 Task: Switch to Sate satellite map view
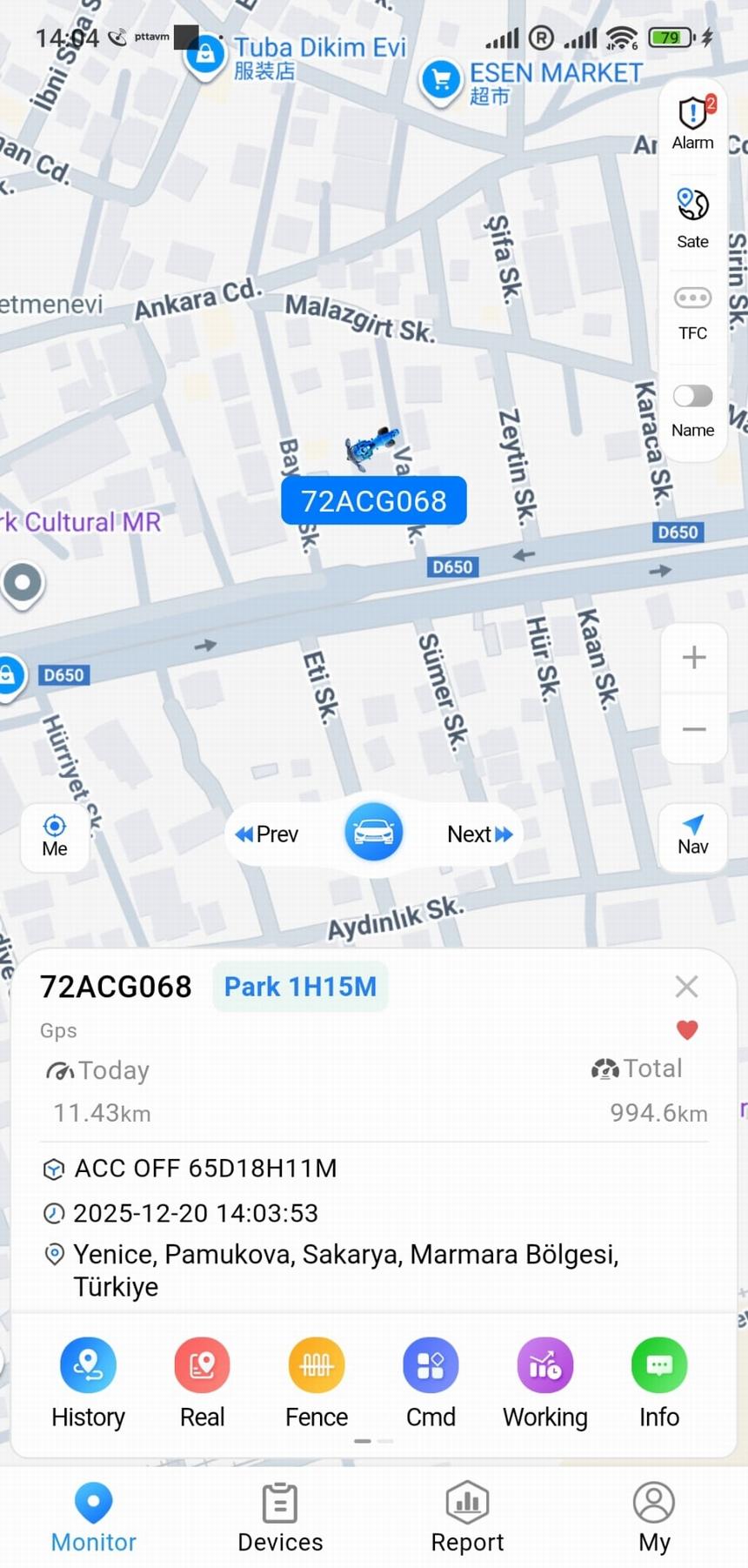[x=692, y=218]
